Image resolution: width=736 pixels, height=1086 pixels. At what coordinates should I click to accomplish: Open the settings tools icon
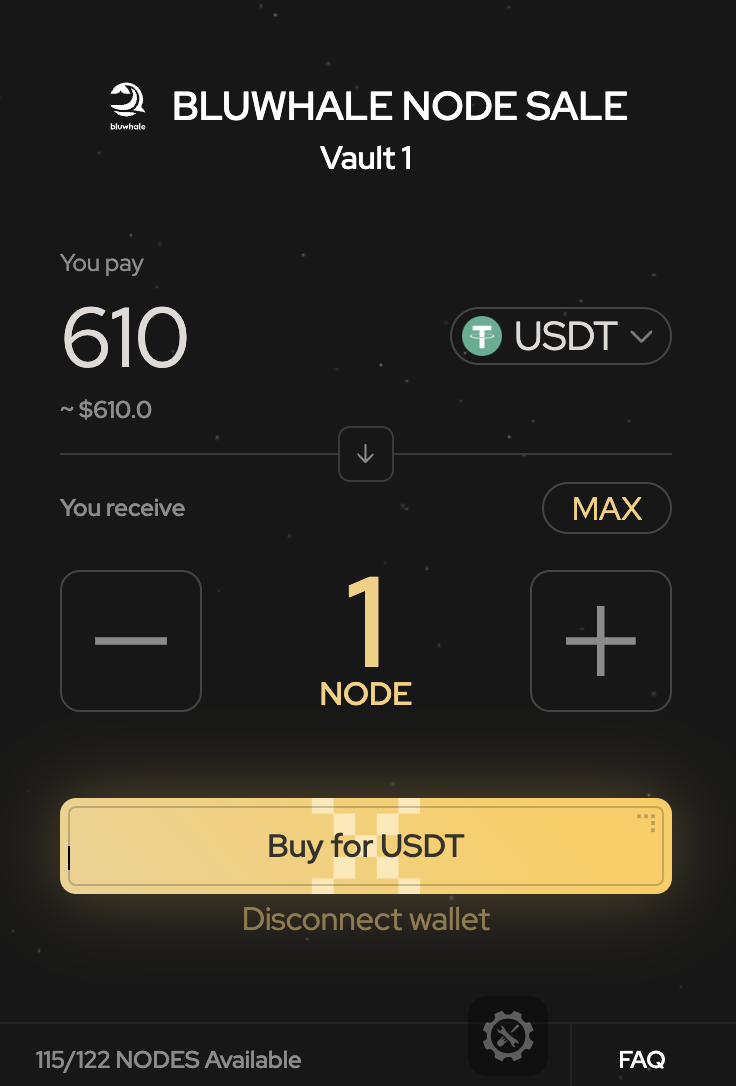coord(508,1036)
